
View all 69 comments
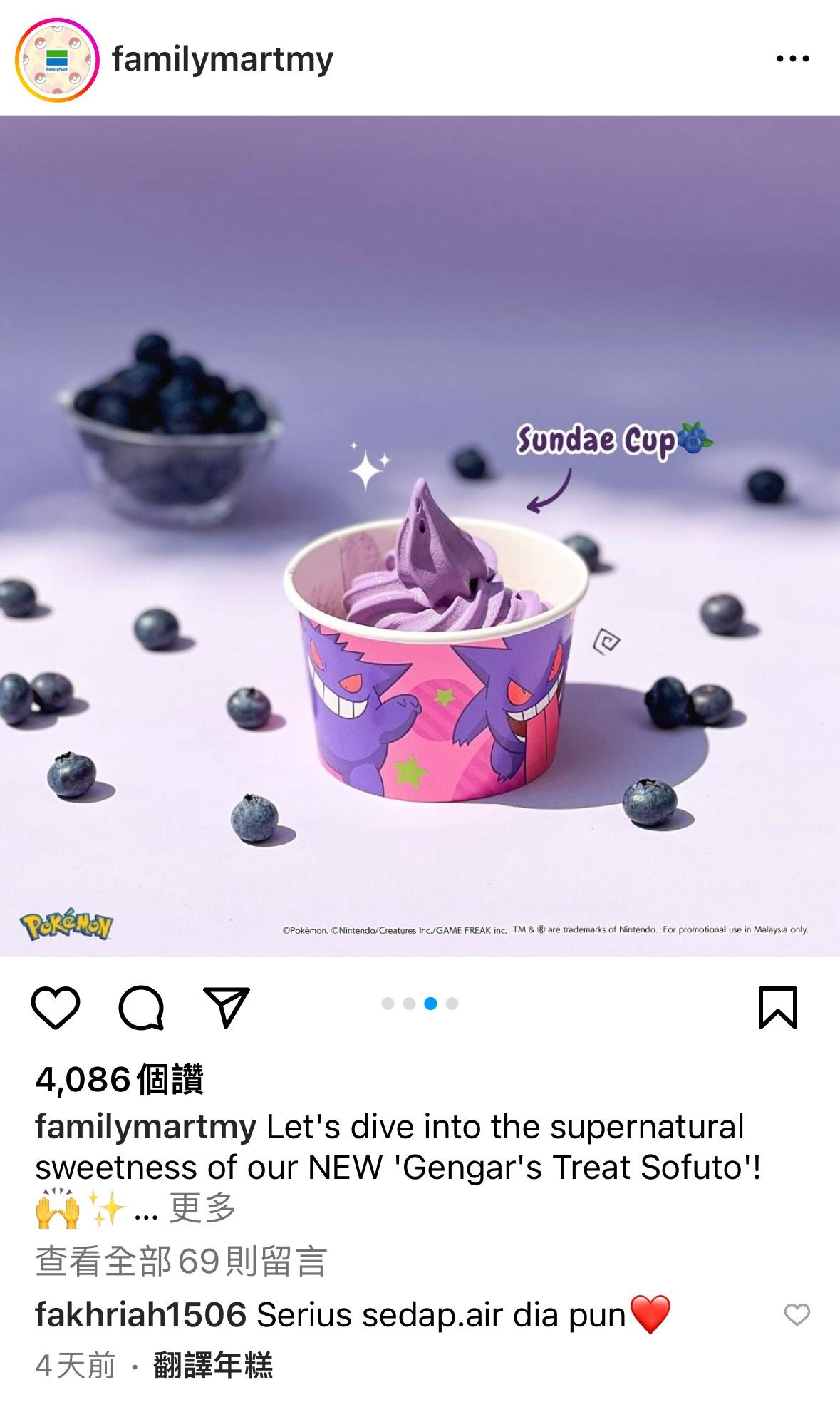coord(181,1261)
